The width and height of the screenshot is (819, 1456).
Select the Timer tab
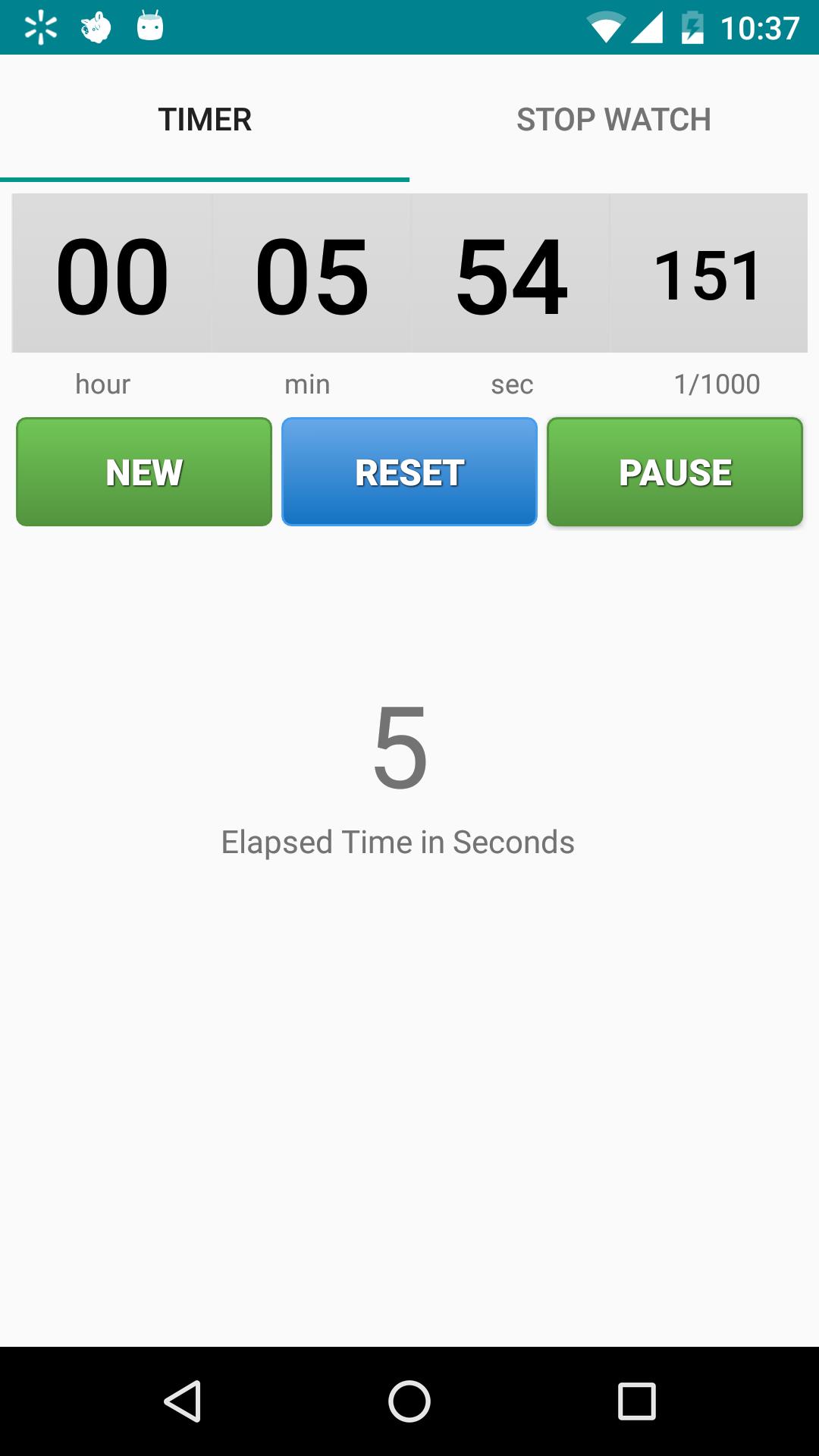point(205,120)
